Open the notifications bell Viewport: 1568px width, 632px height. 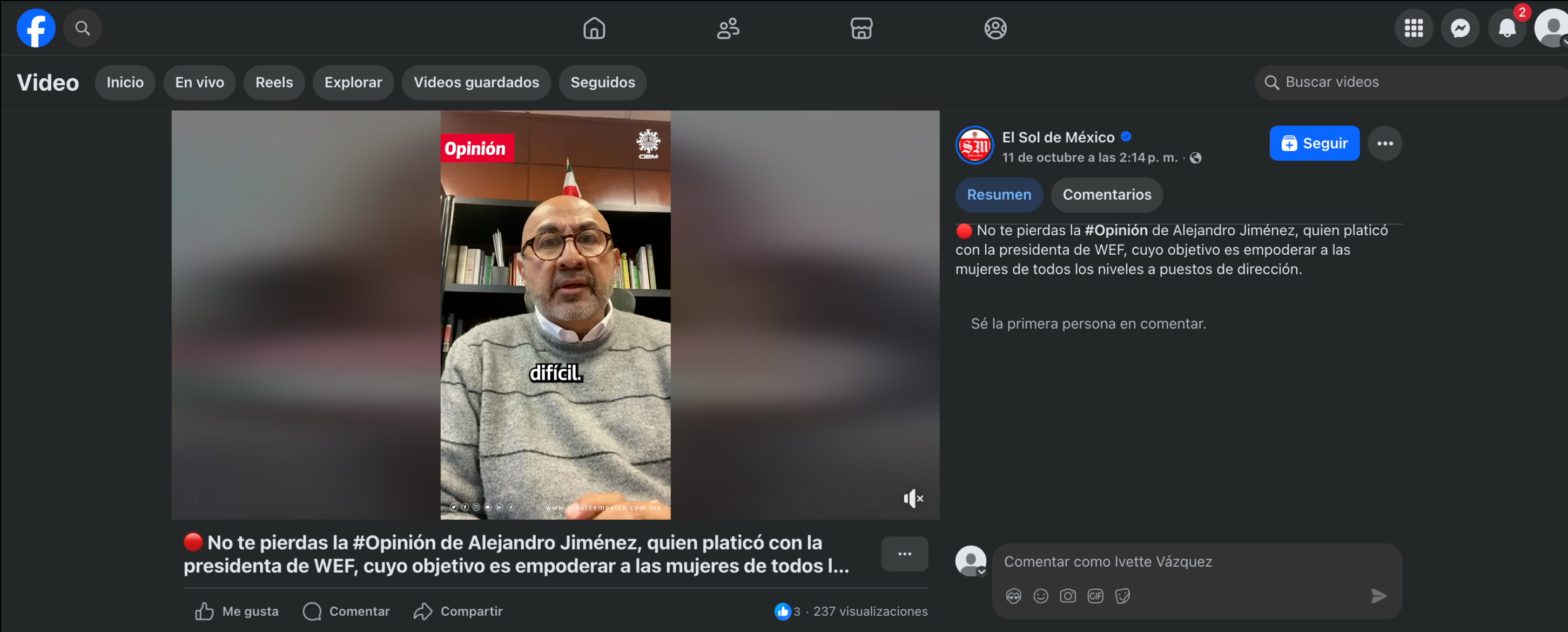click(x=1506, y=28)
